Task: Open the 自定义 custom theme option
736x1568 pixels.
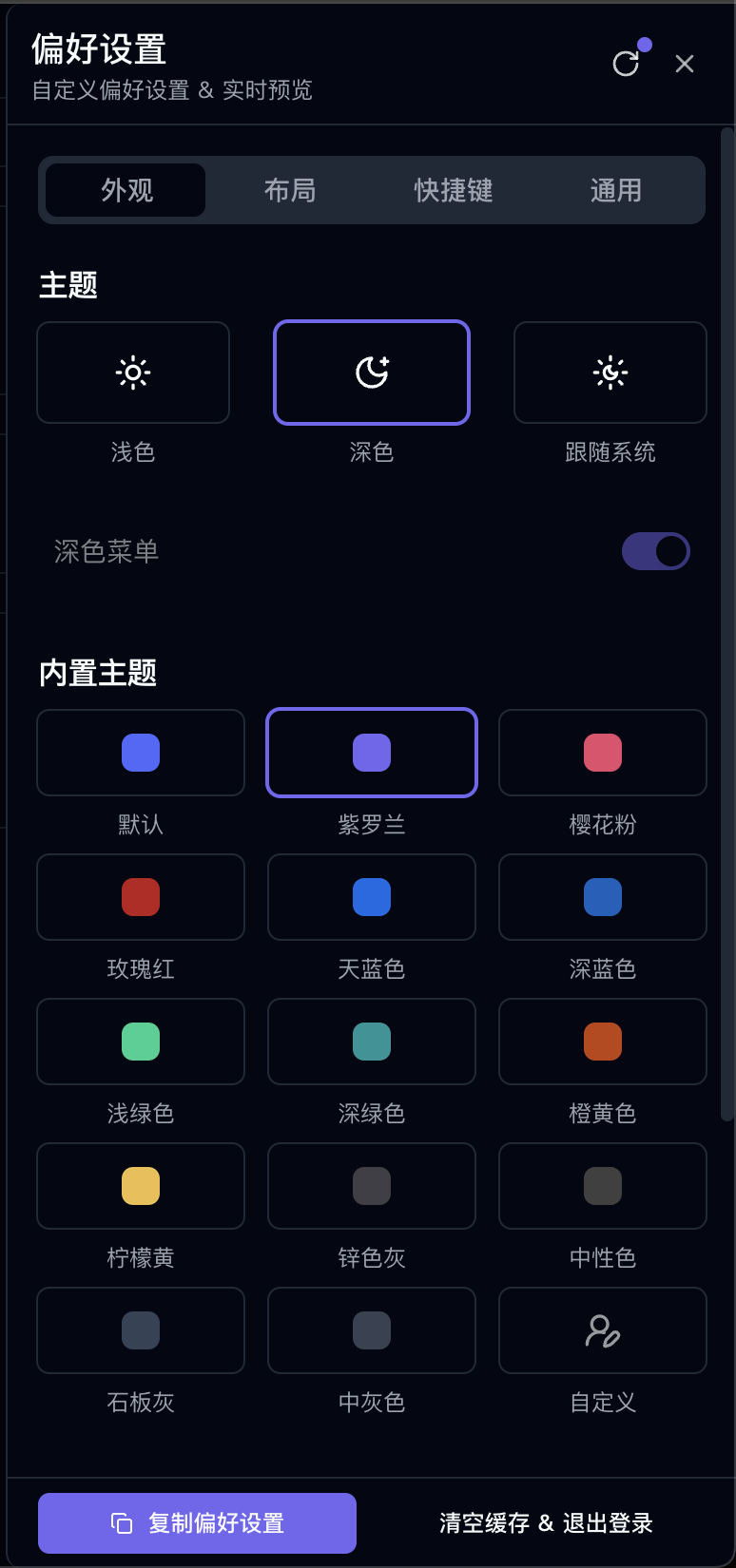Action: (603, 1330)
